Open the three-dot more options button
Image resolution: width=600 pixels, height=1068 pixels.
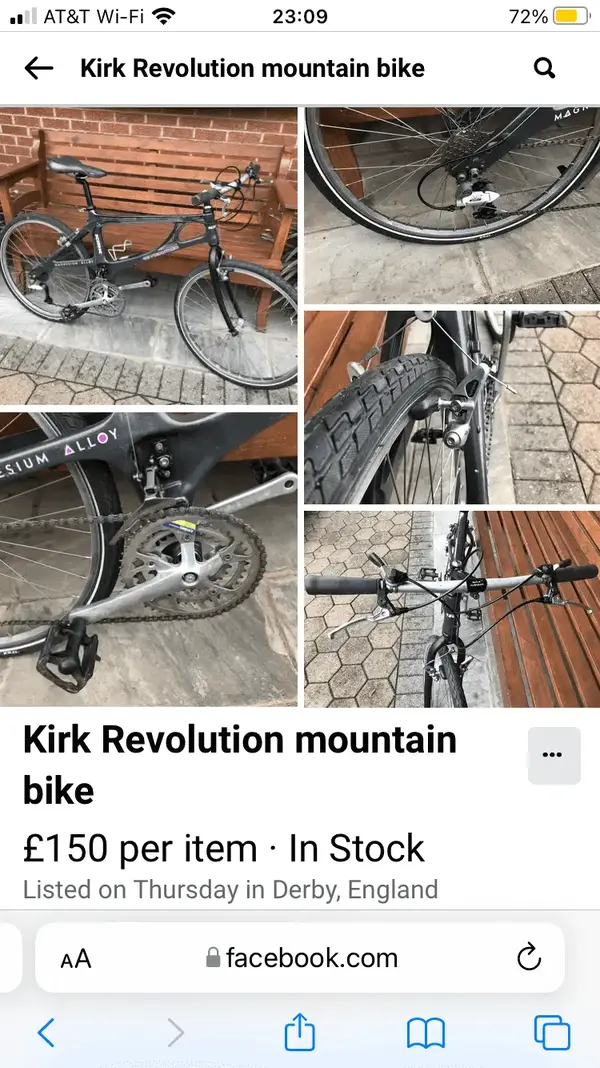(553, 755)
